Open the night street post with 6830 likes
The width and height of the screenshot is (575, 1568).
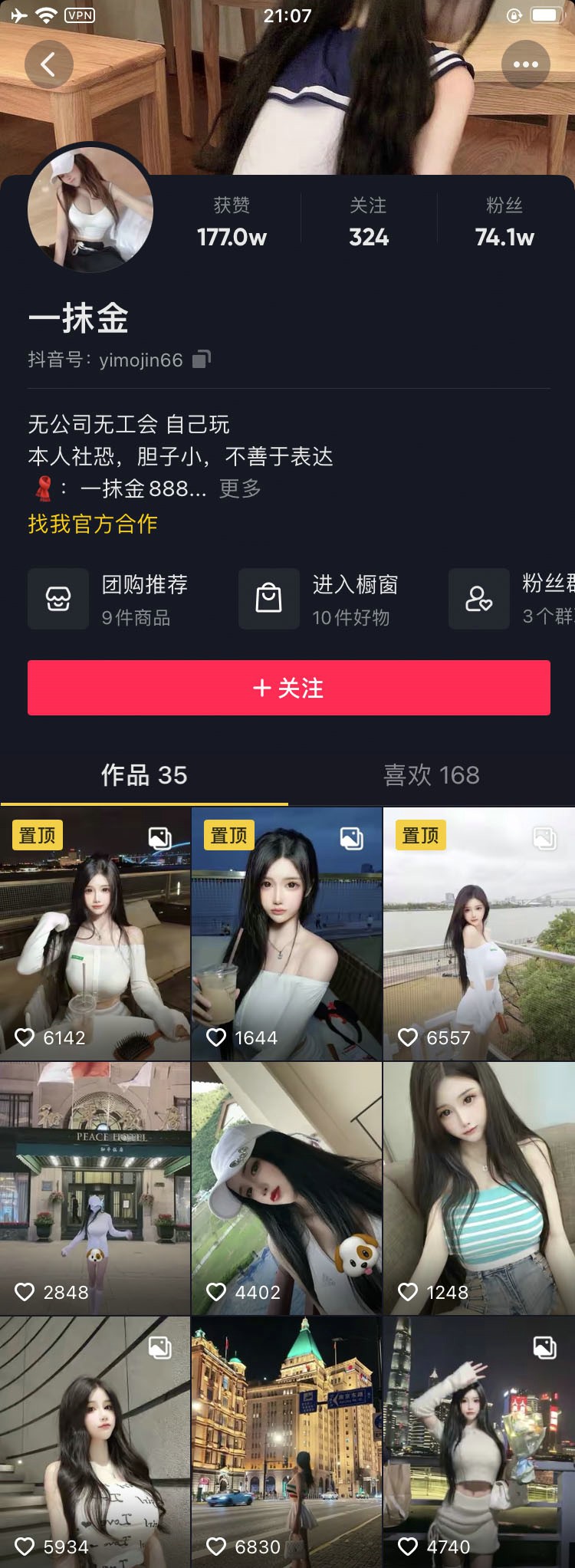pyautogui.click(x=287, y=1441)
